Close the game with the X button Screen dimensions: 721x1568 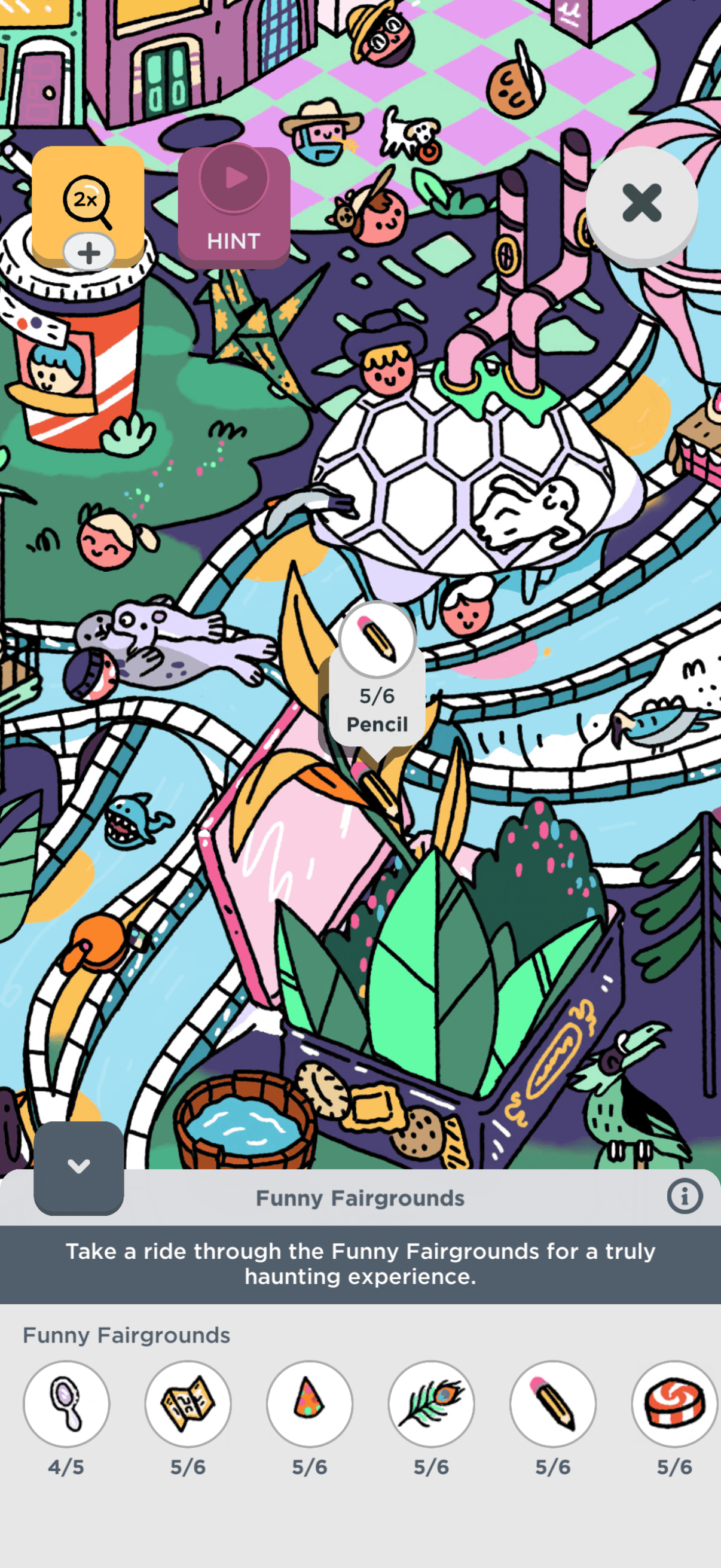click(x=641, y=203)
